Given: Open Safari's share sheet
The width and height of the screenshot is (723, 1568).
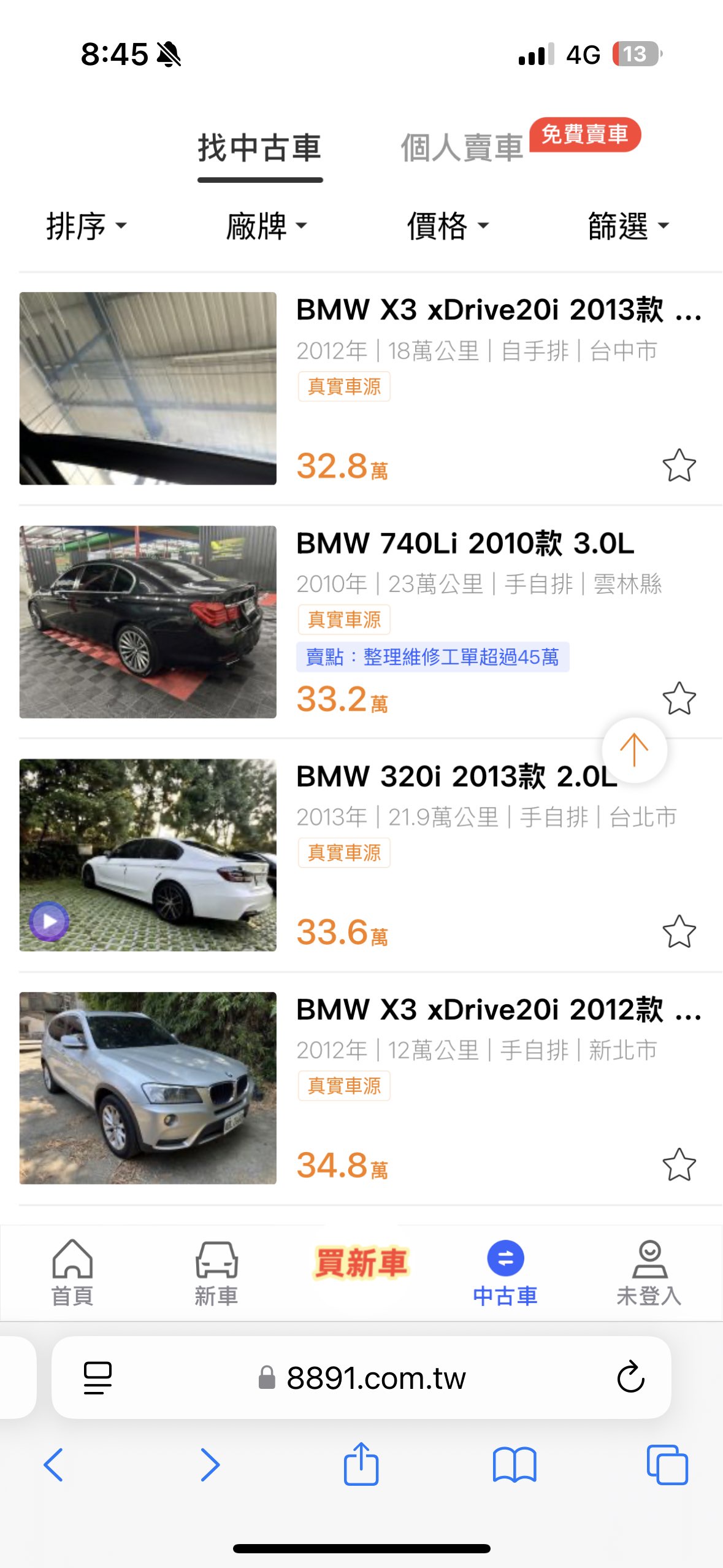Looking at the screenshot, I should pos(361,1464).
